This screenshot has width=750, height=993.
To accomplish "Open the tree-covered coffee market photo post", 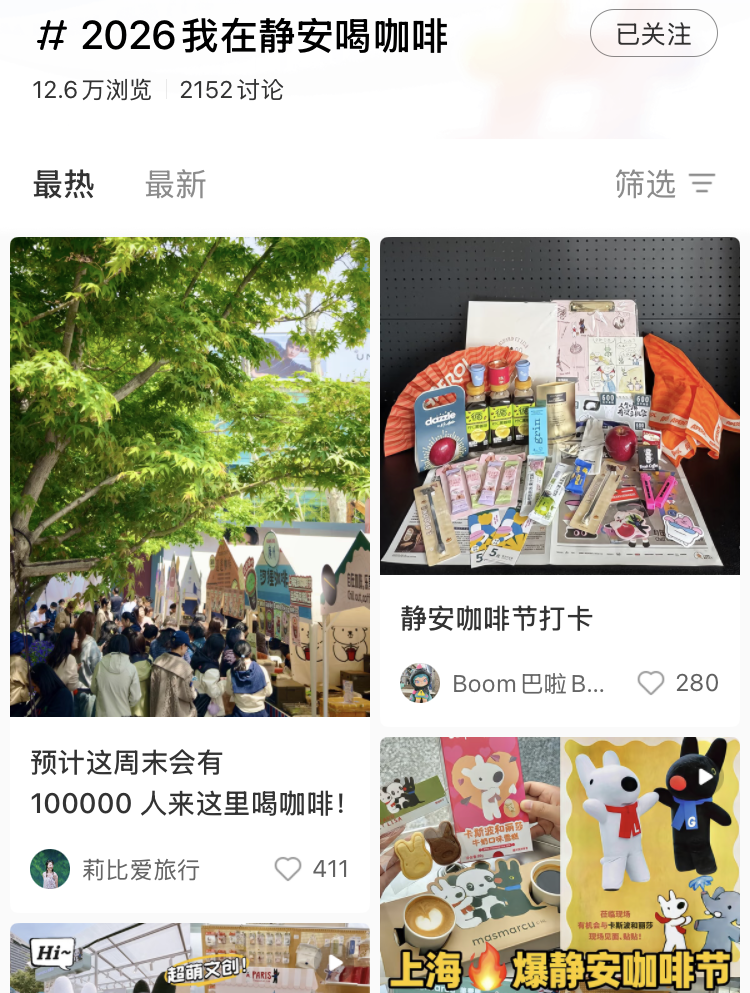I will 189,476.
